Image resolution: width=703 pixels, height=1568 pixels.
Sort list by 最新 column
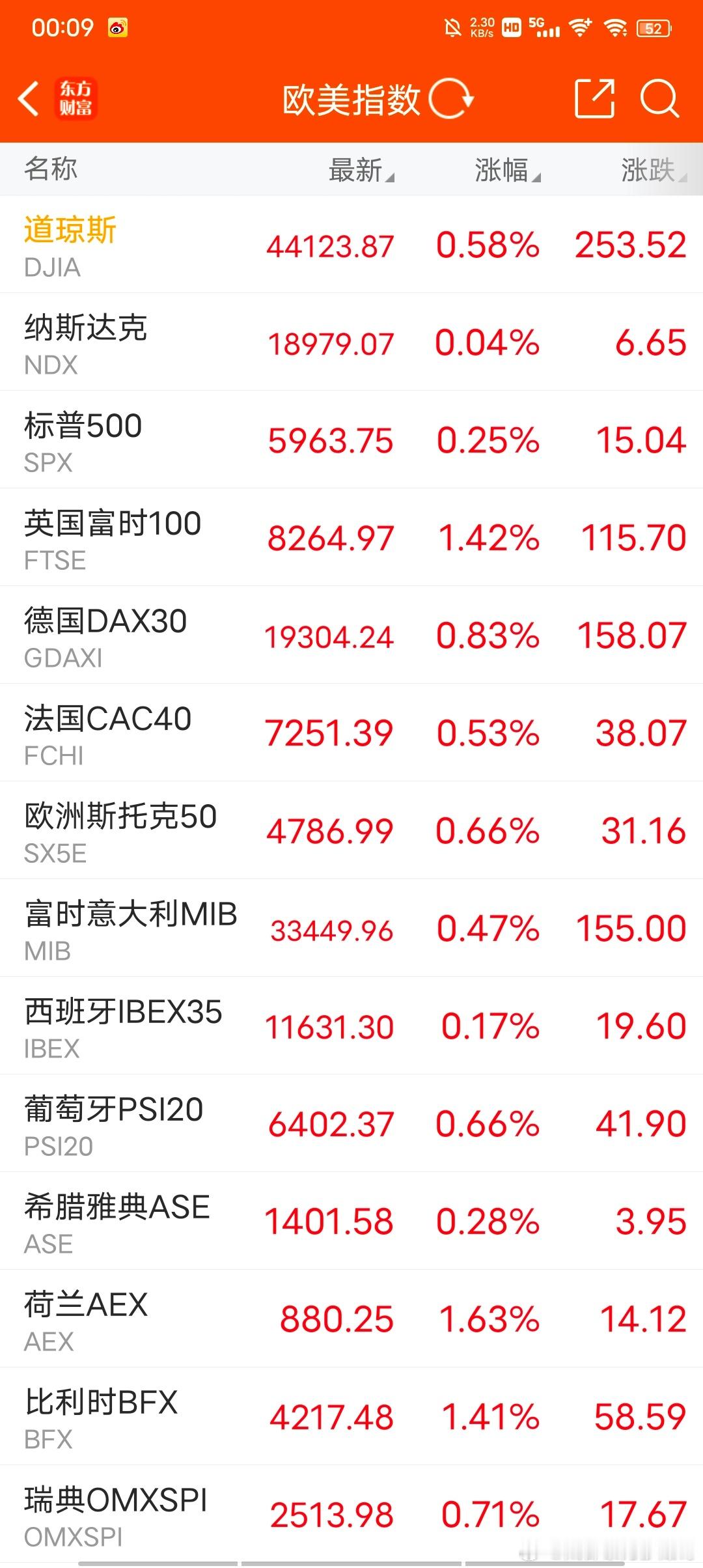pyautogui.click(x=361, y=170)
